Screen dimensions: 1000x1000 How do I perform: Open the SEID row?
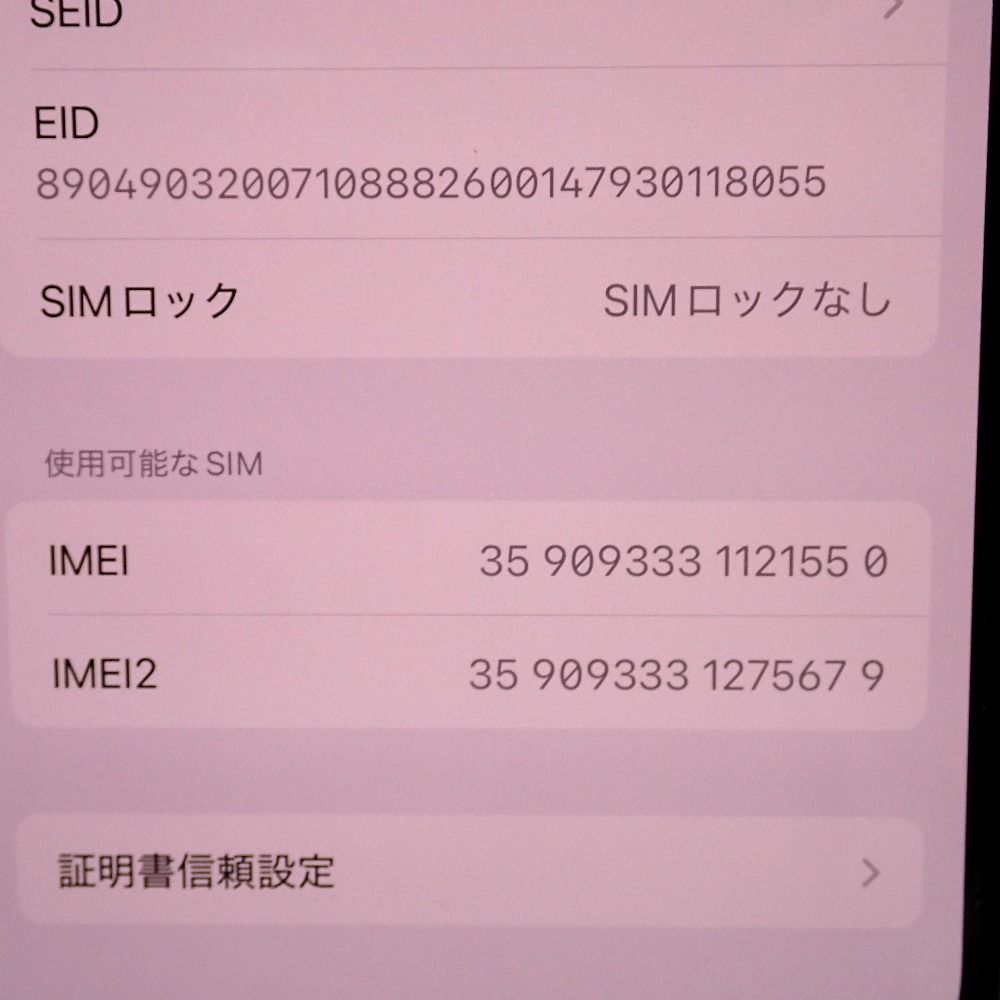pyautogui.click(x=470, y=20)
